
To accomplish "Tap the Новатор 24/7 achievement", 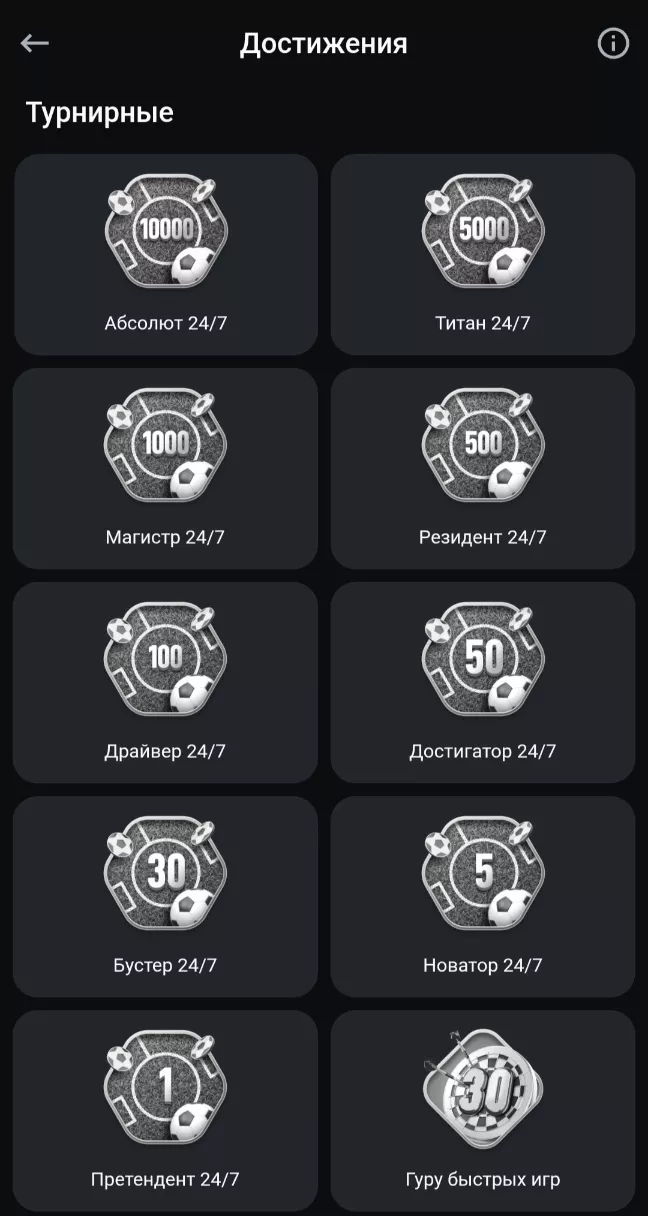I will (x=483, y=896).
